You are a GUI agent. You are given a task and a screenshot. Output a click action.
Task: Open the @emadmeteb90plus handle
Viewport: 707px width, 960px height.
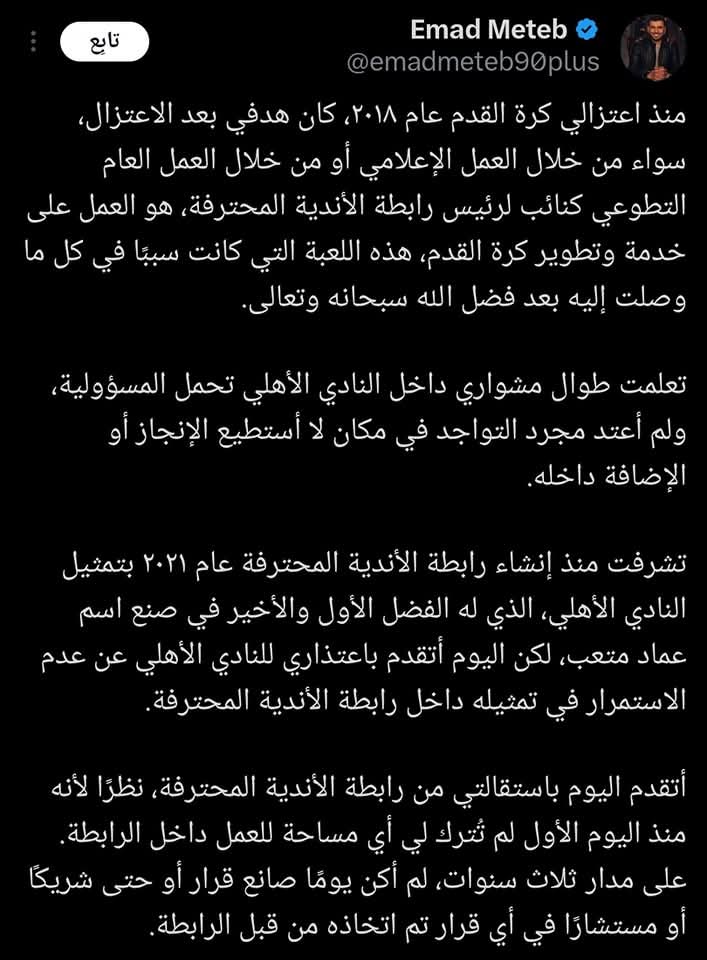[x=472, y=62]
